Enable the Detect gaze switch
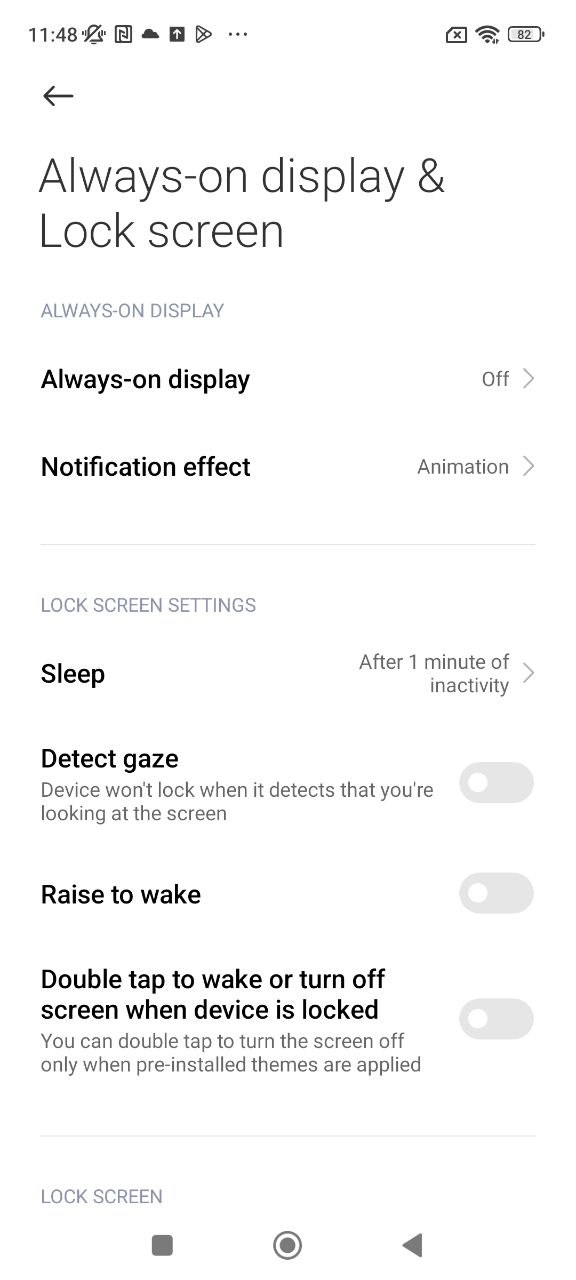 pos(496,783)
